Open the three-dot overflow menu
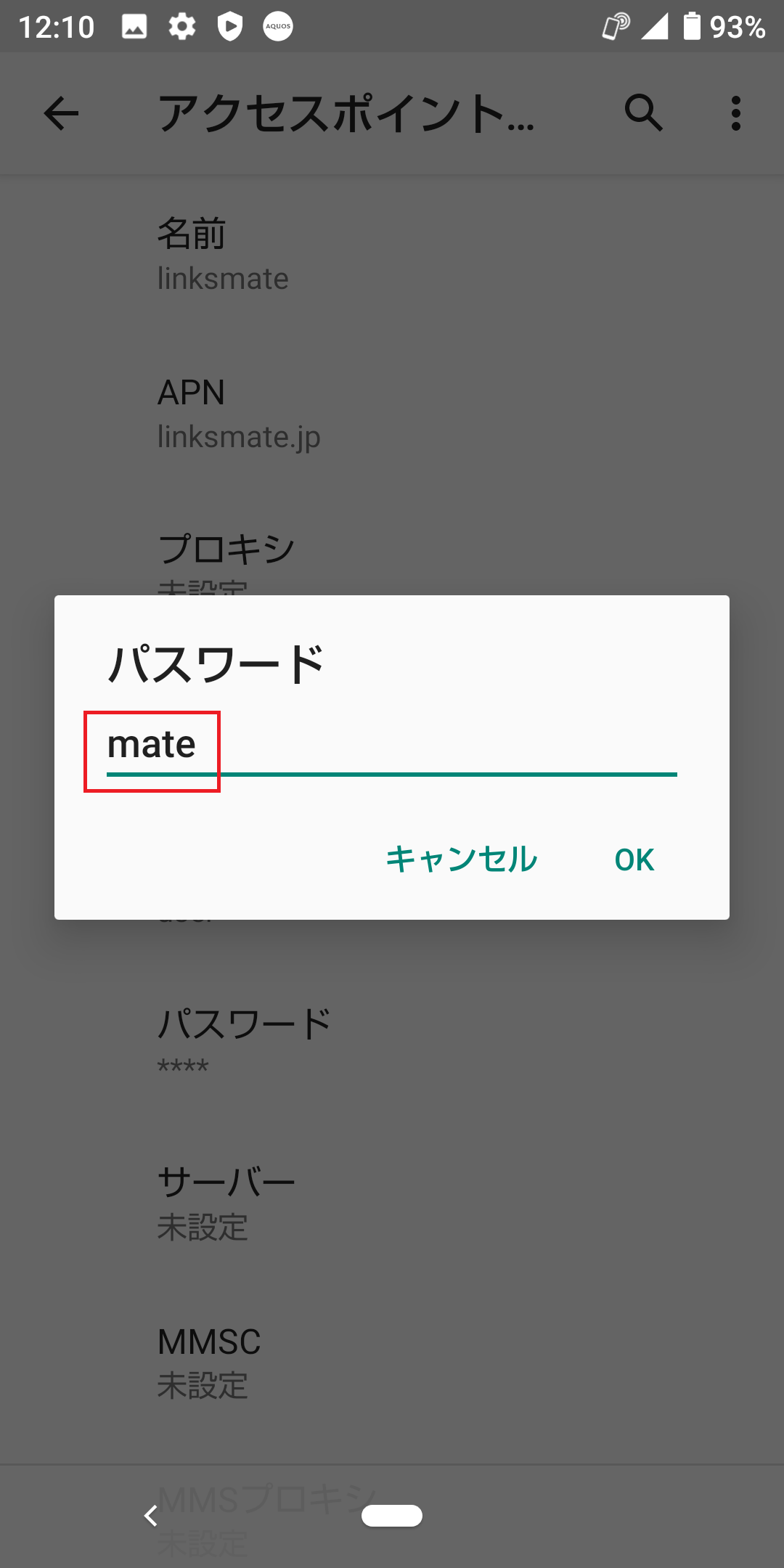Screen dimensions: 784x1568 pos(736,113)
